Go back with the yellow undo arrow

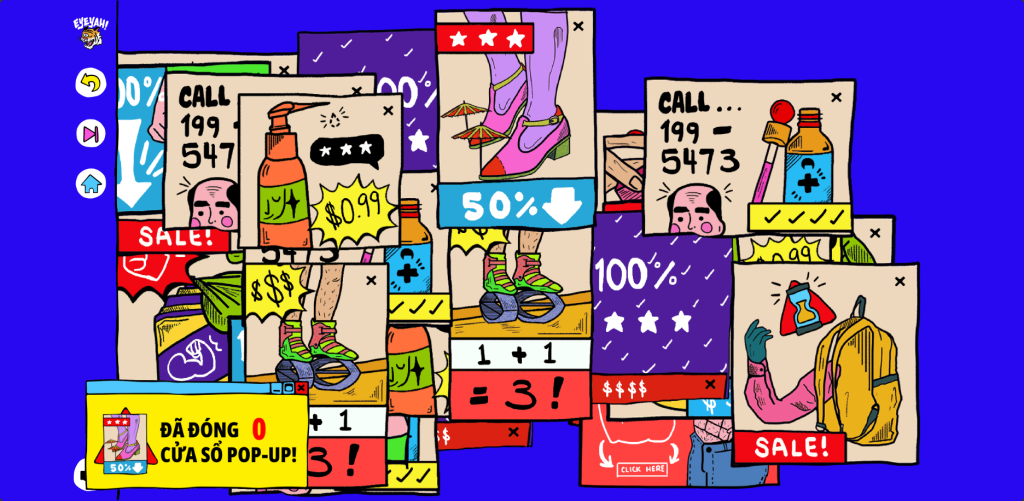(x=91, y=82)
